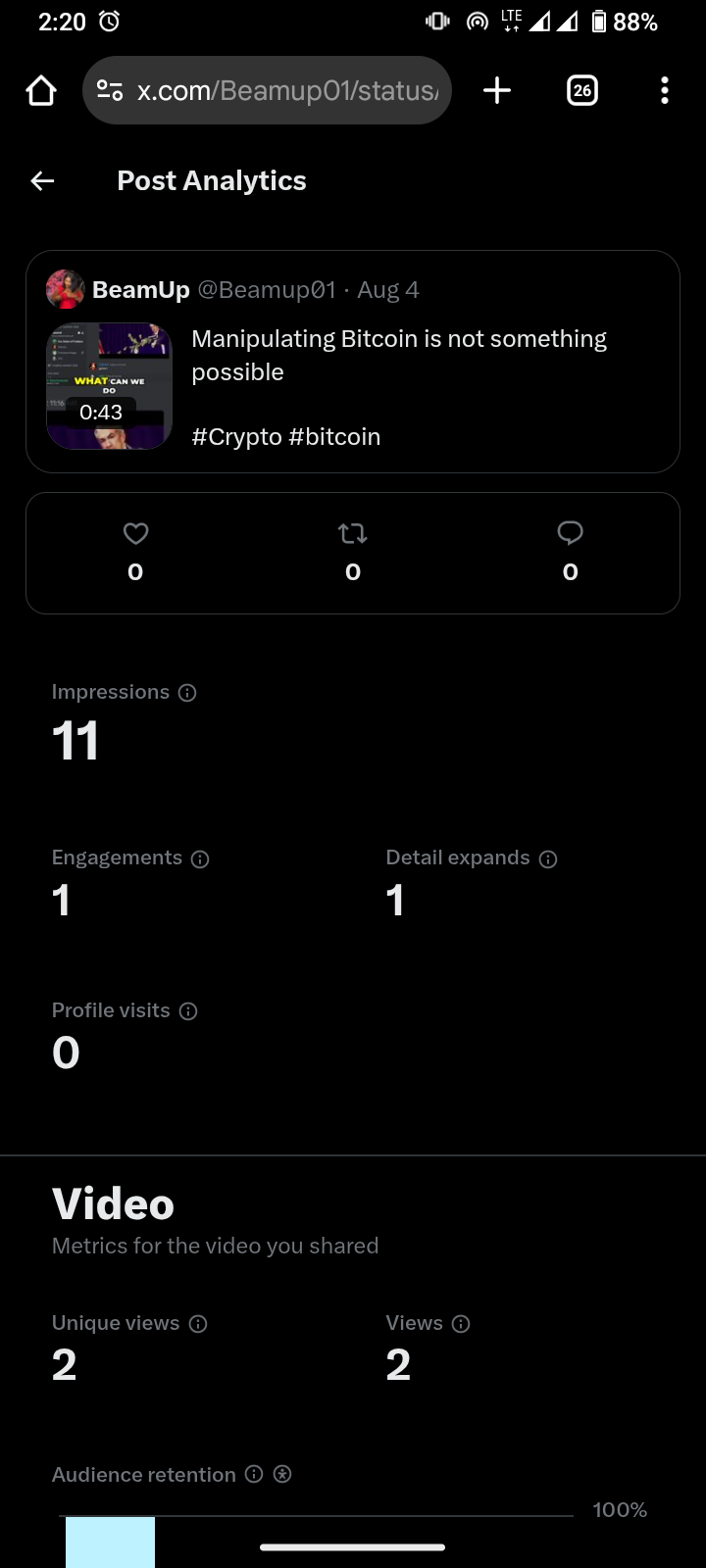Open the 0:43 video thumbnail

(110, 386)
